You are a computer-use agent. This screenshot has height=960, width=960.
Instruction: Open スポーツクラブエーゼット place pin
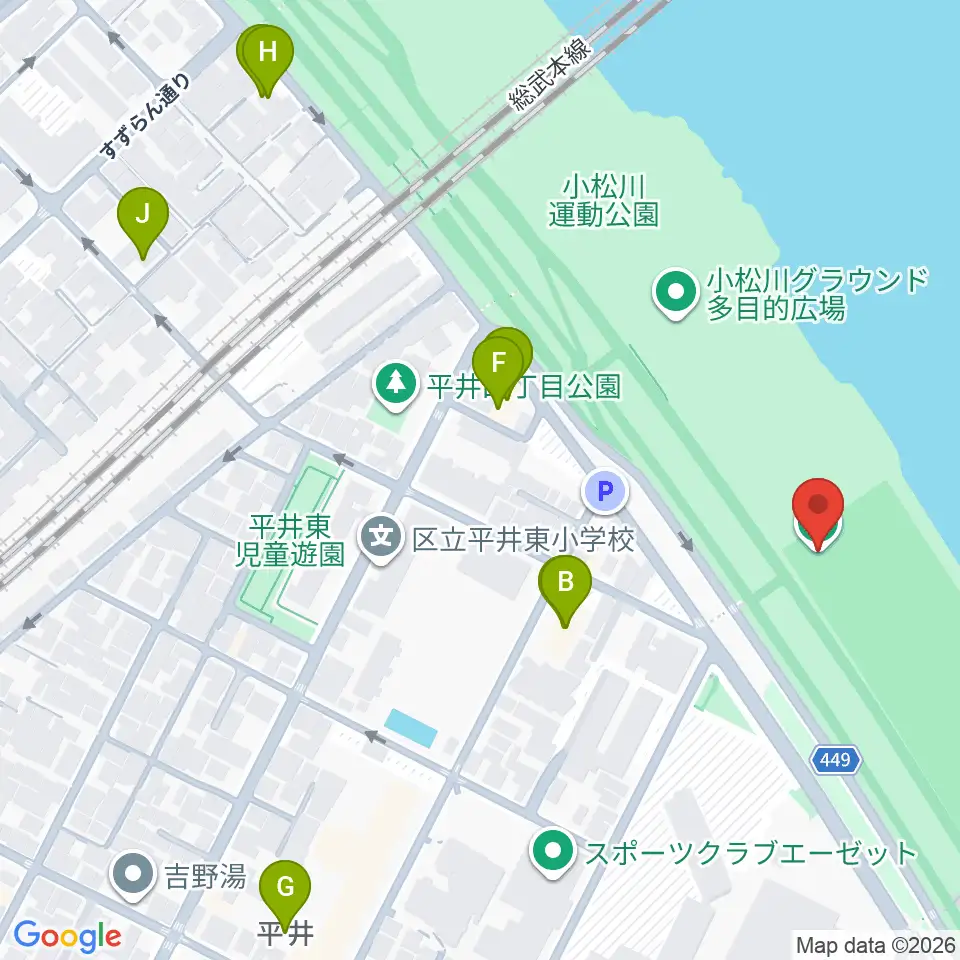[x=553, y=853]
